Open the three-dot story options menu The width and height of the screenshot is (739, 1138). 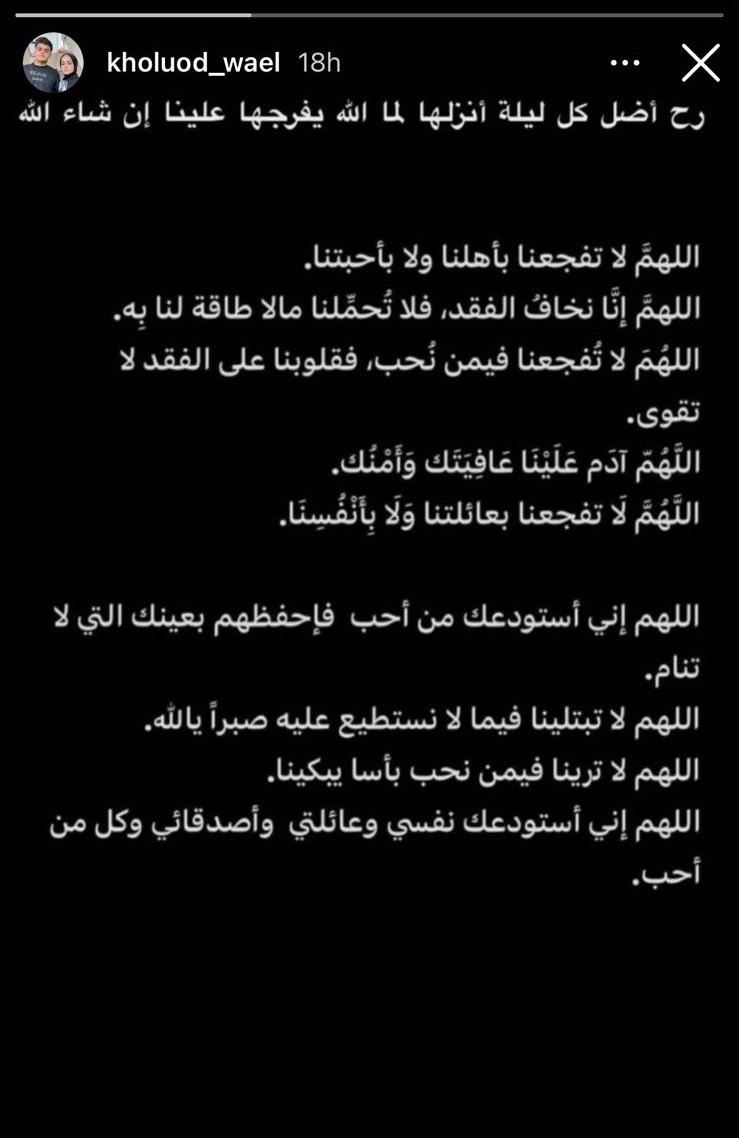coord(625,63)
